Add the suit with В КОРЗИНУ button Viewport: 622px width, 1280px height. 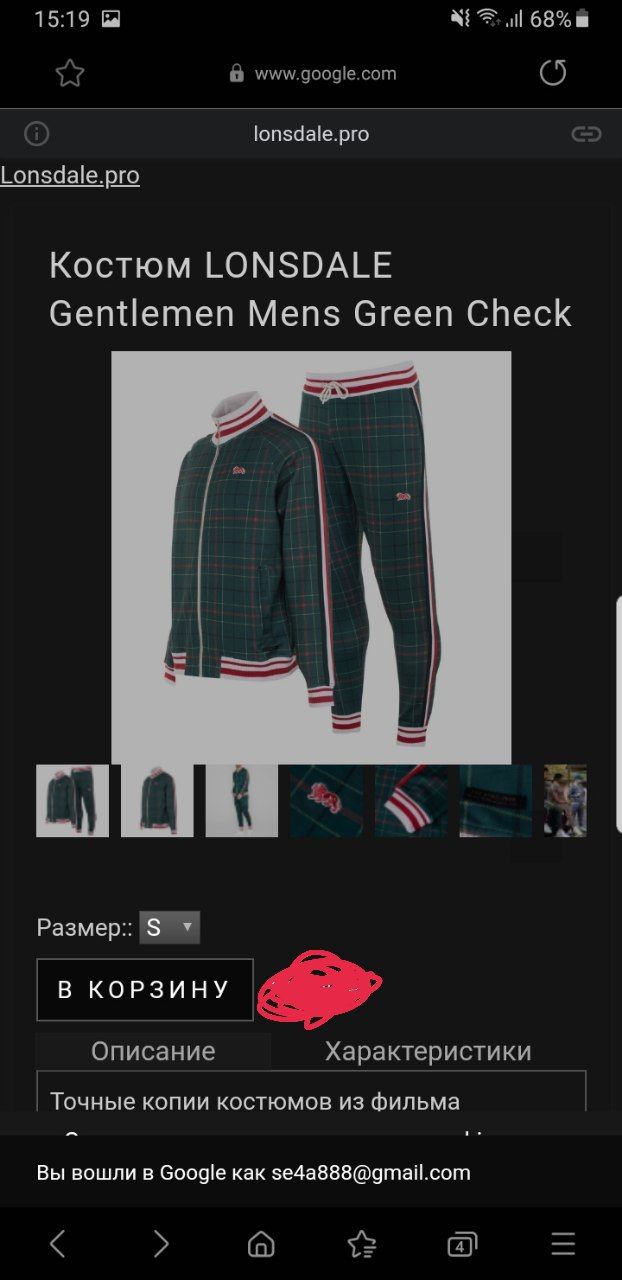[x=145, y=990]
